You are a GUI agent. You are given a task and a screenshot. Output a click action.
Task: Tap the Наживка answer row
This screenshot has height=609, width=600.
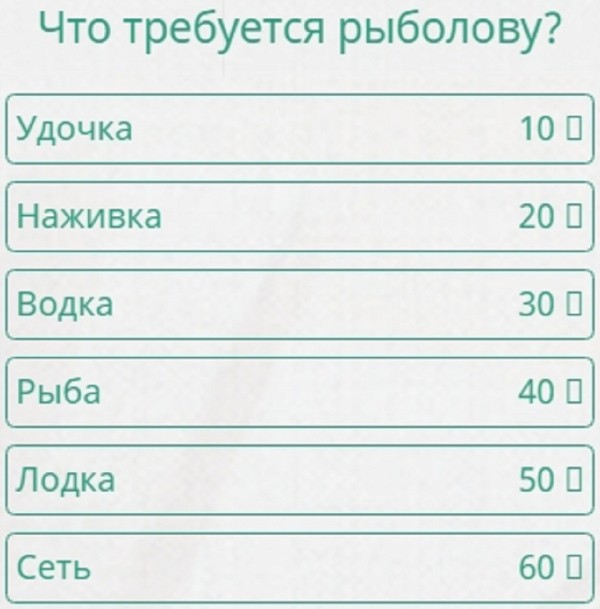pos(300,216)
